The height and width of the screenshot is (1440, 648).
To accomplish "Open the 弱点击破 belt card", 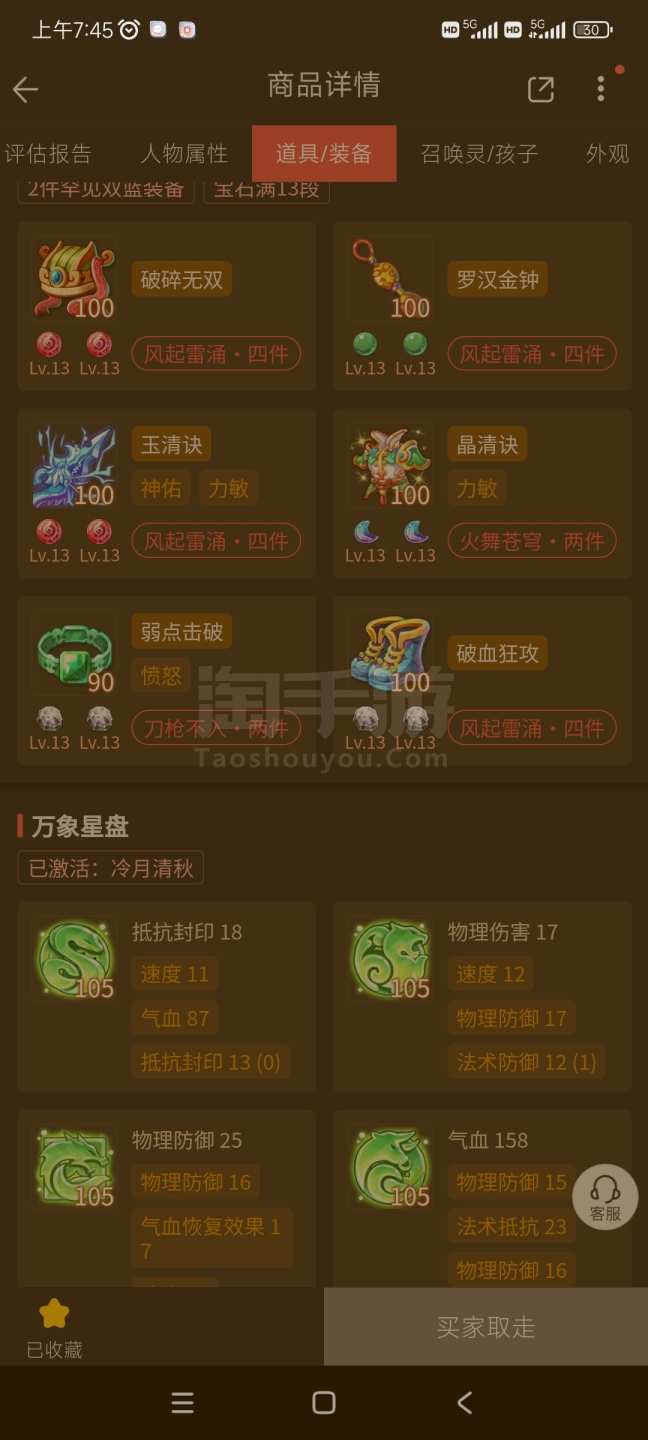I will 167,680.
